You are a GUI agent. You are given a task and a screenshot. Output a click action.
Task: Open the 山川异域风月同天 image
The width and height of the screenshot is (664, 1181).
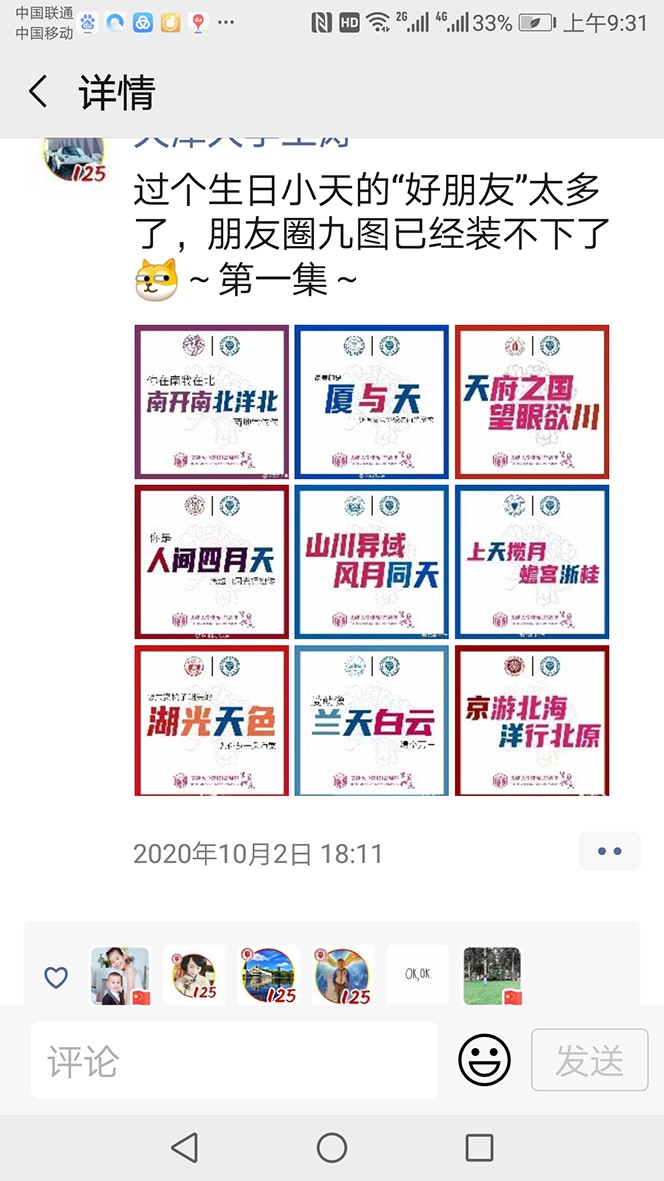tap(372, 562)
